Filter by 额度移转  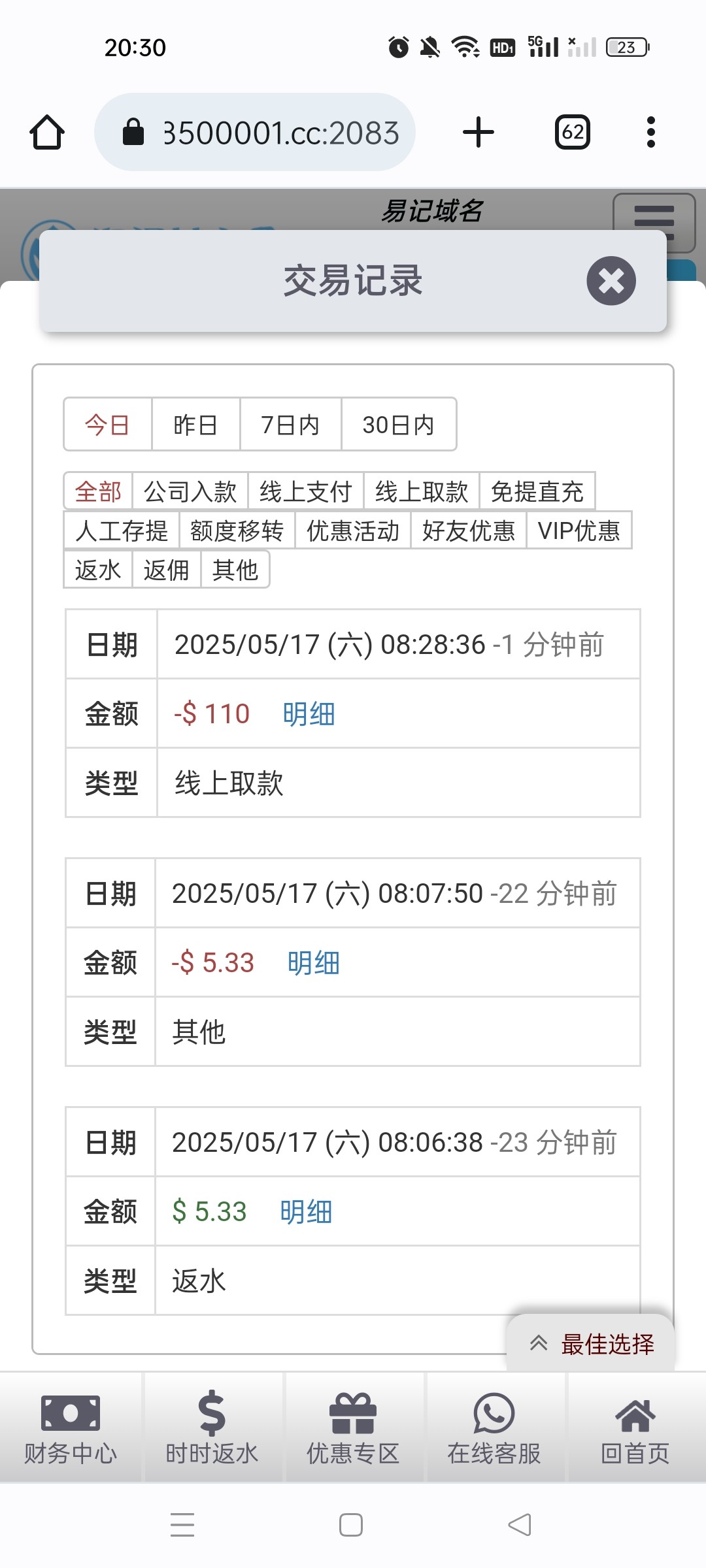pyautogui.click(x=237, y=531)
